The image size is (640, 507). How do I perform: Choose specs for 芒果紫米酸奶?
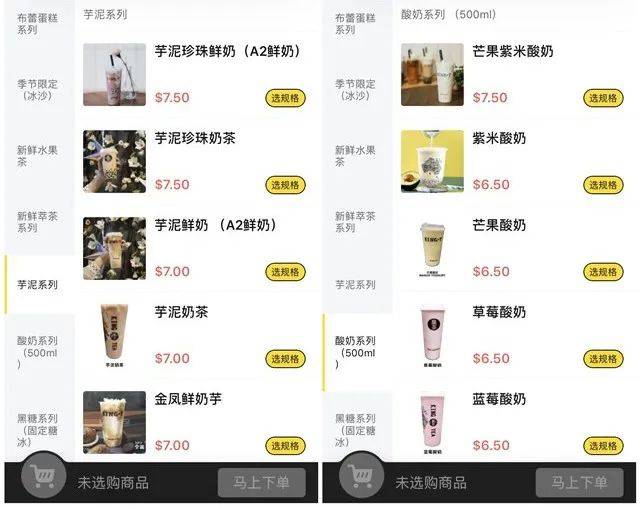click(x=603, y=98)
